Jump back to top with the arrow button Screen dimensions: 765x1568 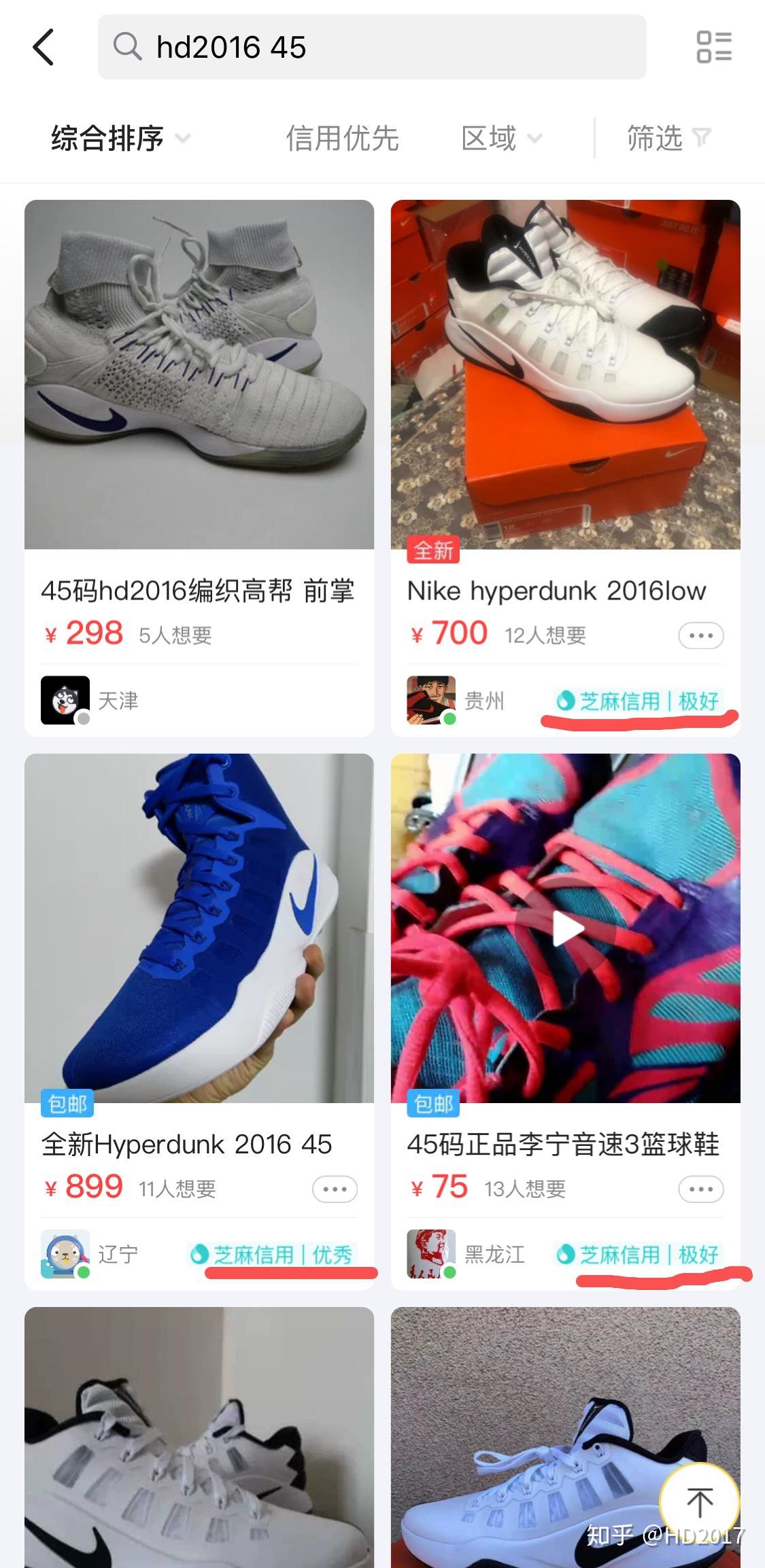(x=699, y=1503)
